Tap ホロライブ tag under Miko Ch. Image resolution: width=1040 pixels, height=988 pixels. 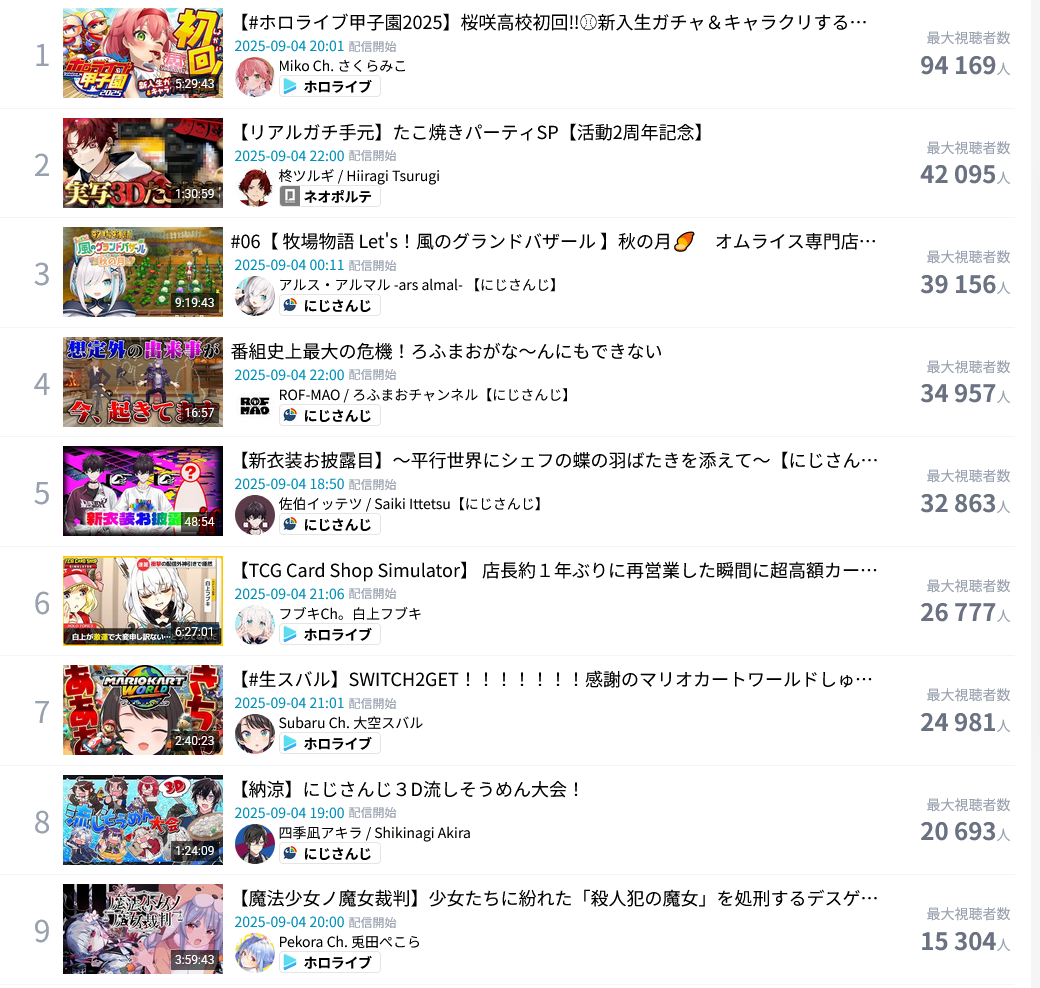click(x=329, y=87)
